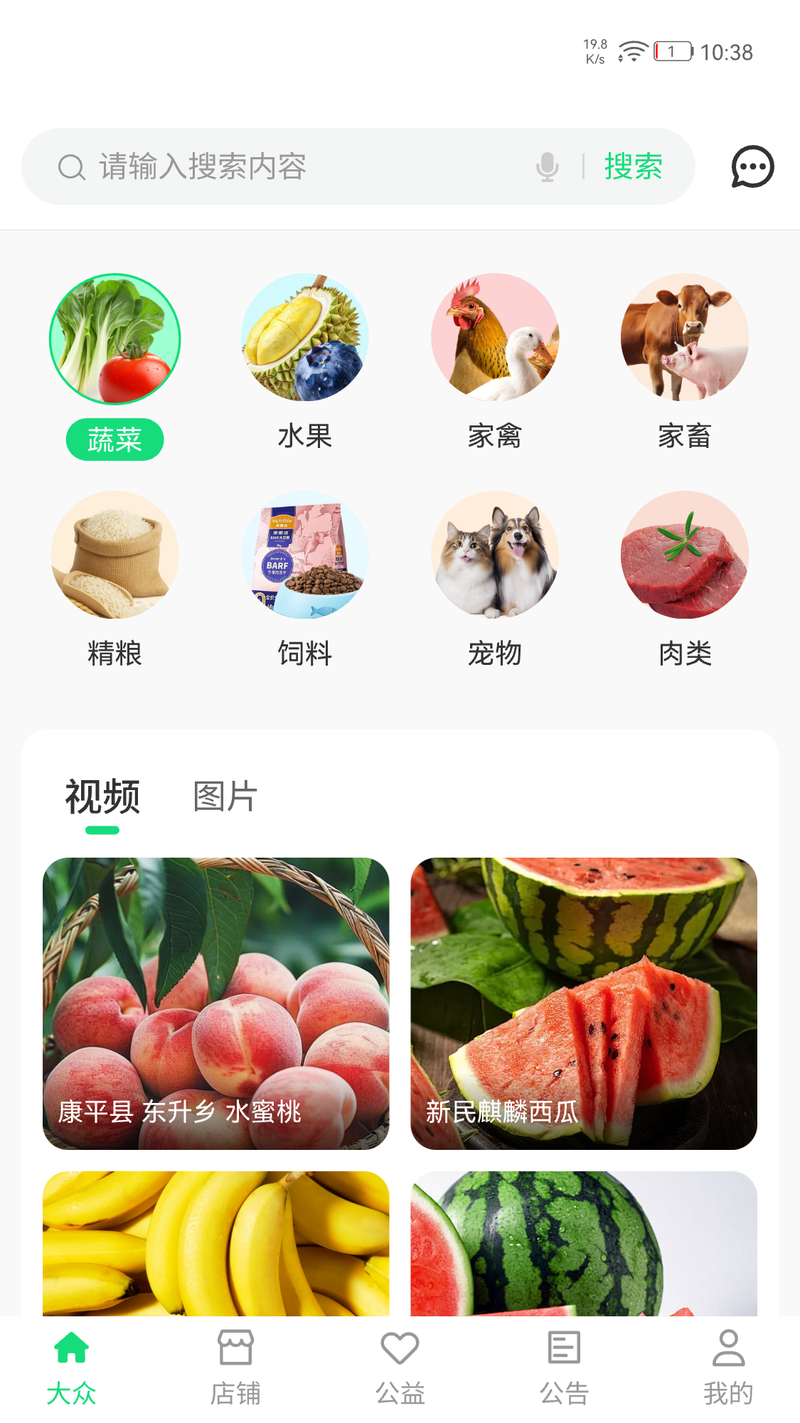Switch to the 公告 tab
This screenshot has height=1423, width=800.
pos(564,1366)
